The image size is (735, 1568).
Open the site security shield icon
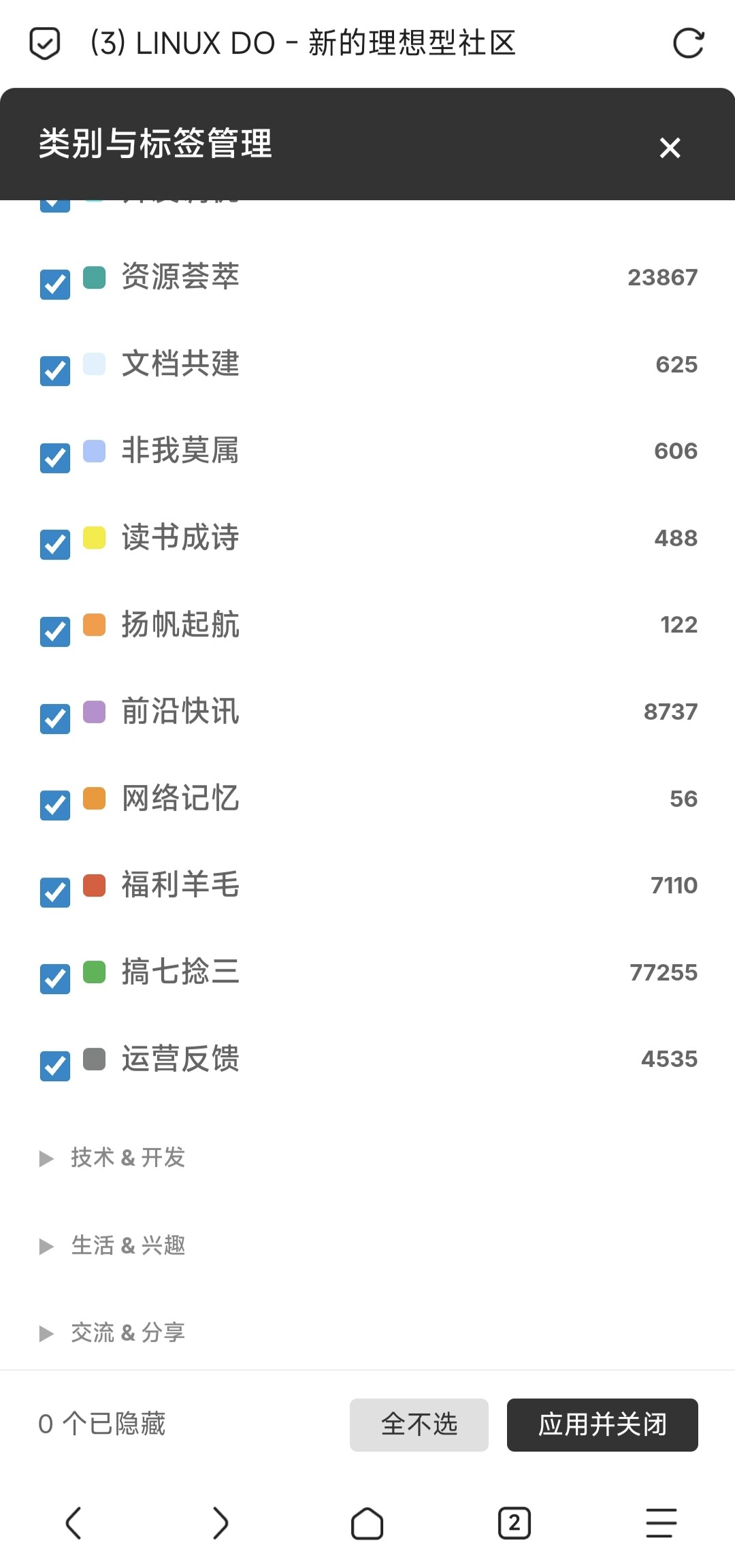coord(45,44)
